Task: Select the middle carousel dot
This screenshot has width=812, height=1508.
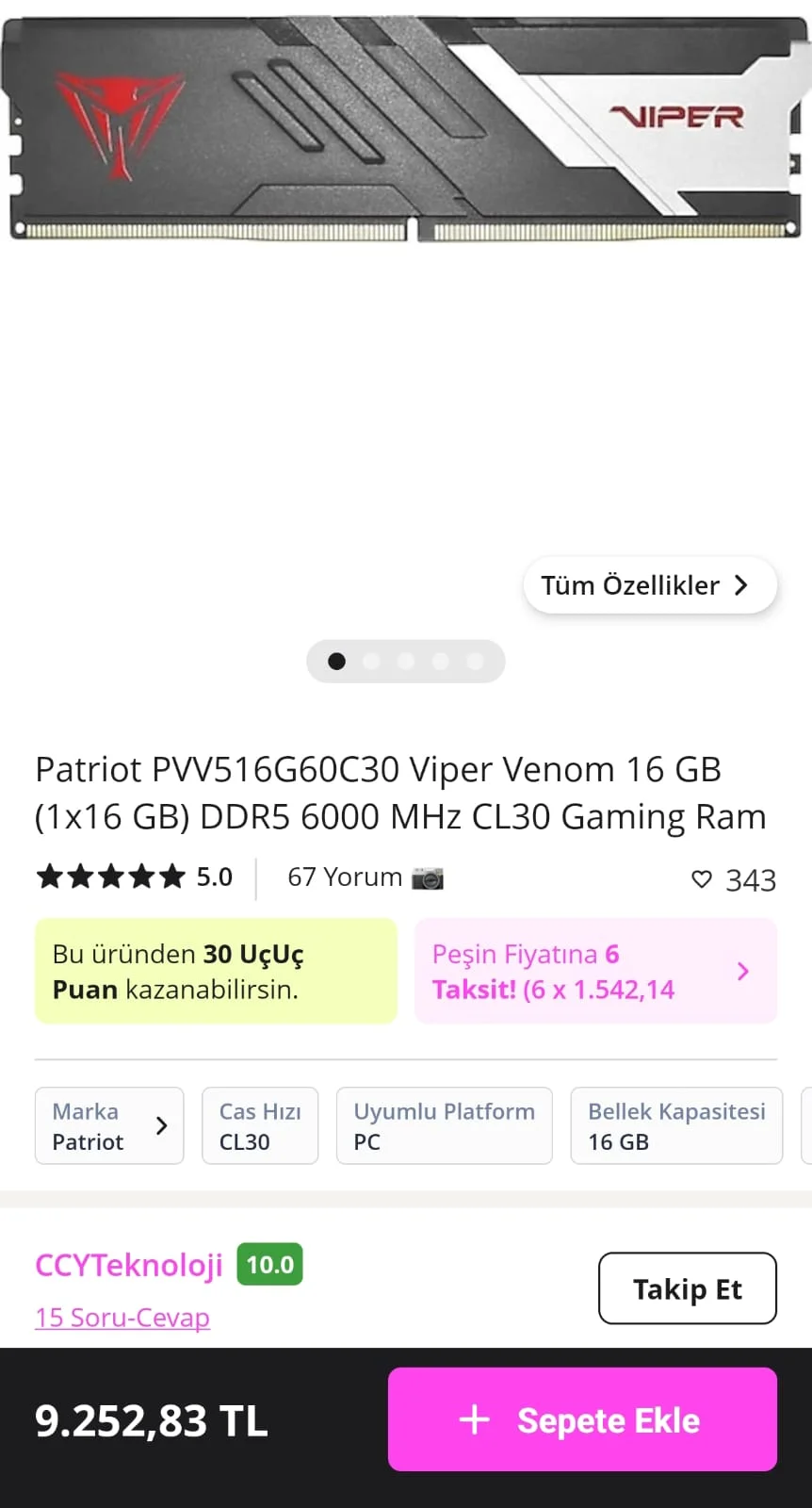Action: point(406,661)
